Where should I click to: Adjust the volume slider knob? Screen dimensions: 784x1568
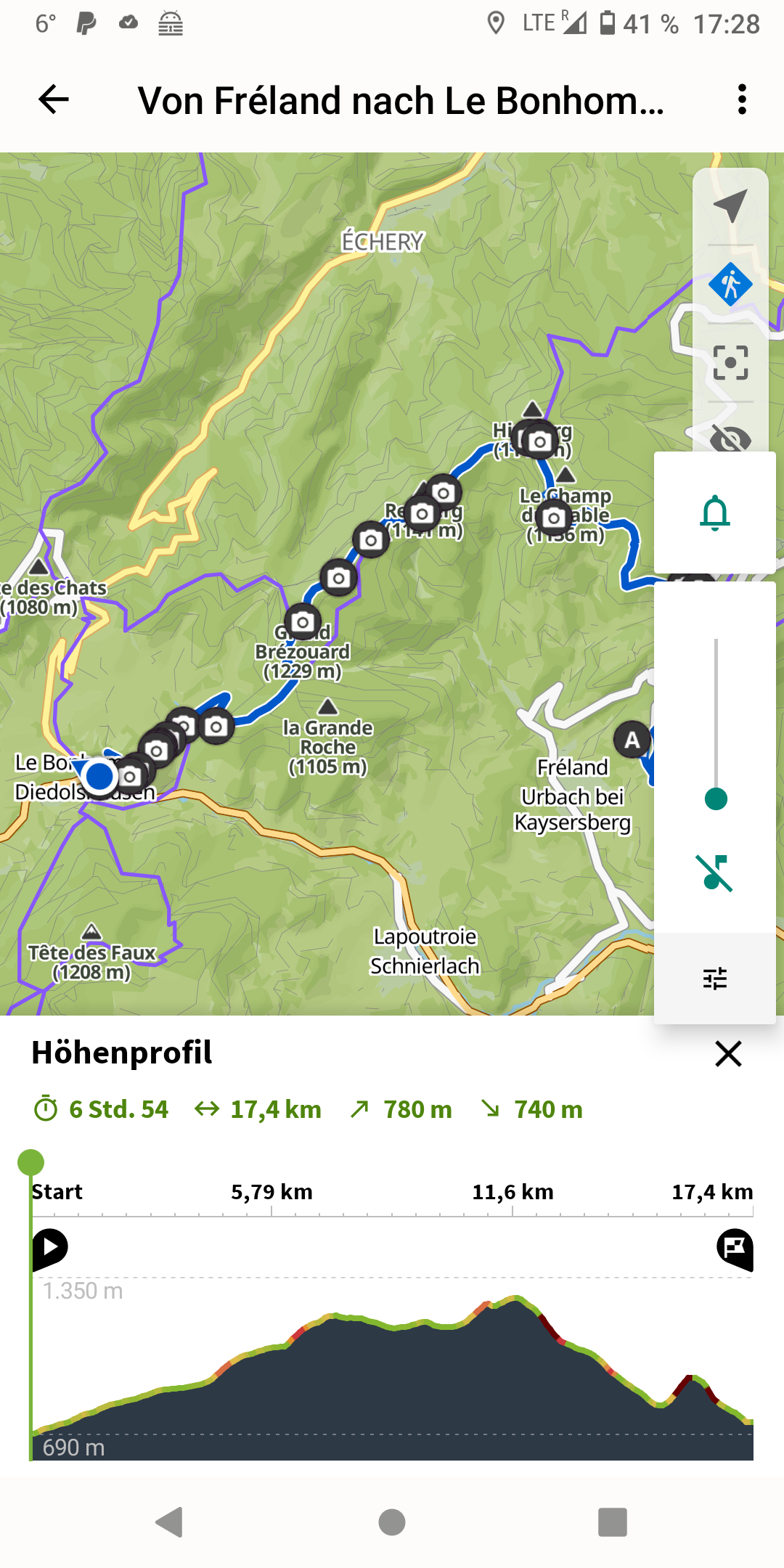[716, 799]
